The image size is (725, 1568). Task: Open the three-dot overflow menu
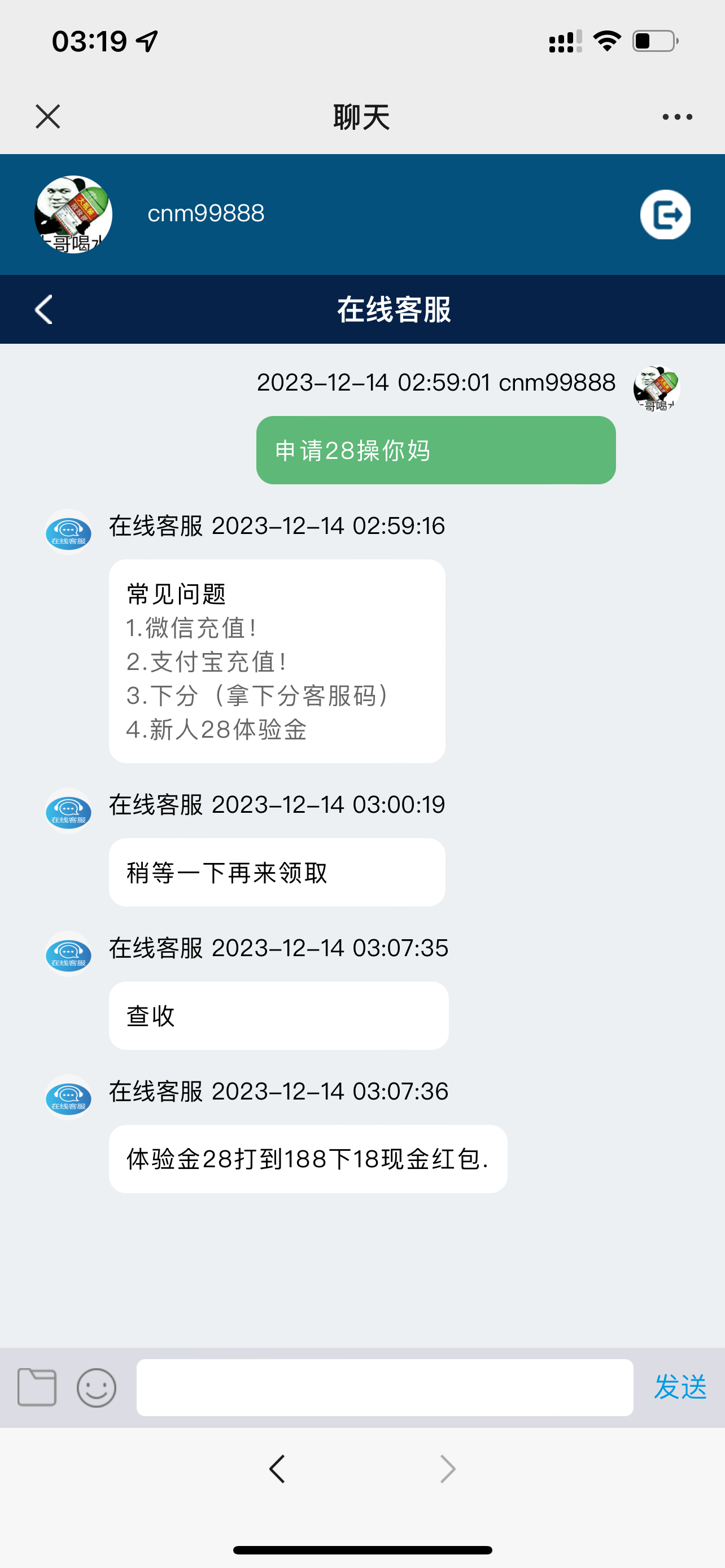[677, 117]
